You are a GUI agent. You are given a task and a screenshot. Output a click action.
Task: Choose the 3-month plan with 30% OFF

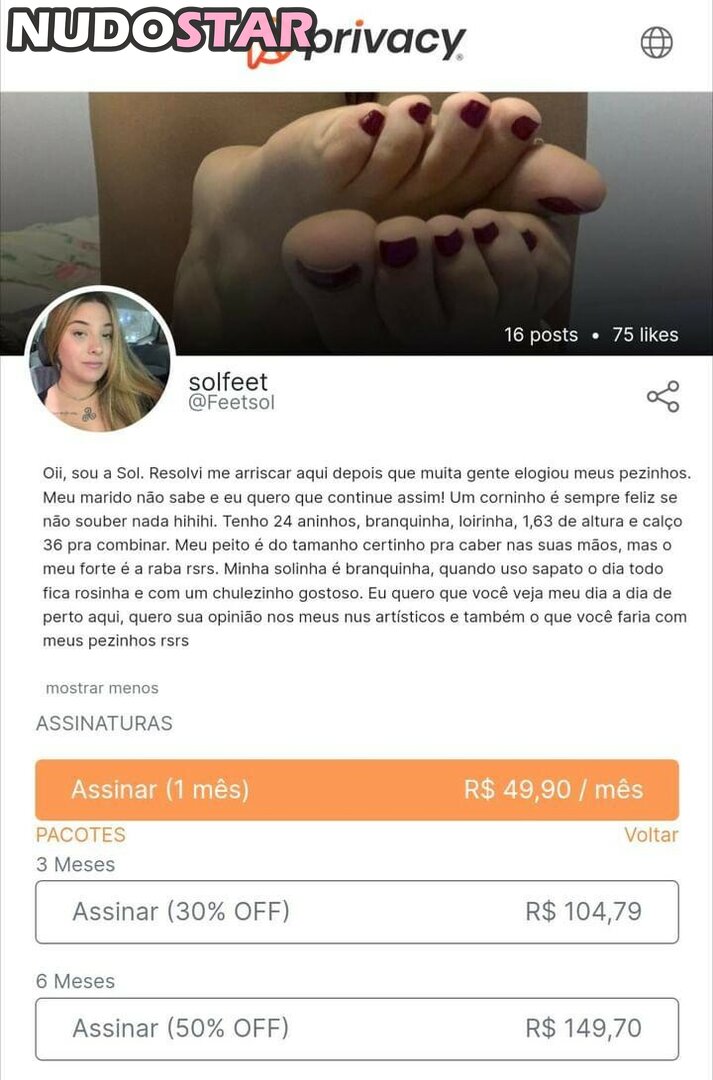(357, 912)
